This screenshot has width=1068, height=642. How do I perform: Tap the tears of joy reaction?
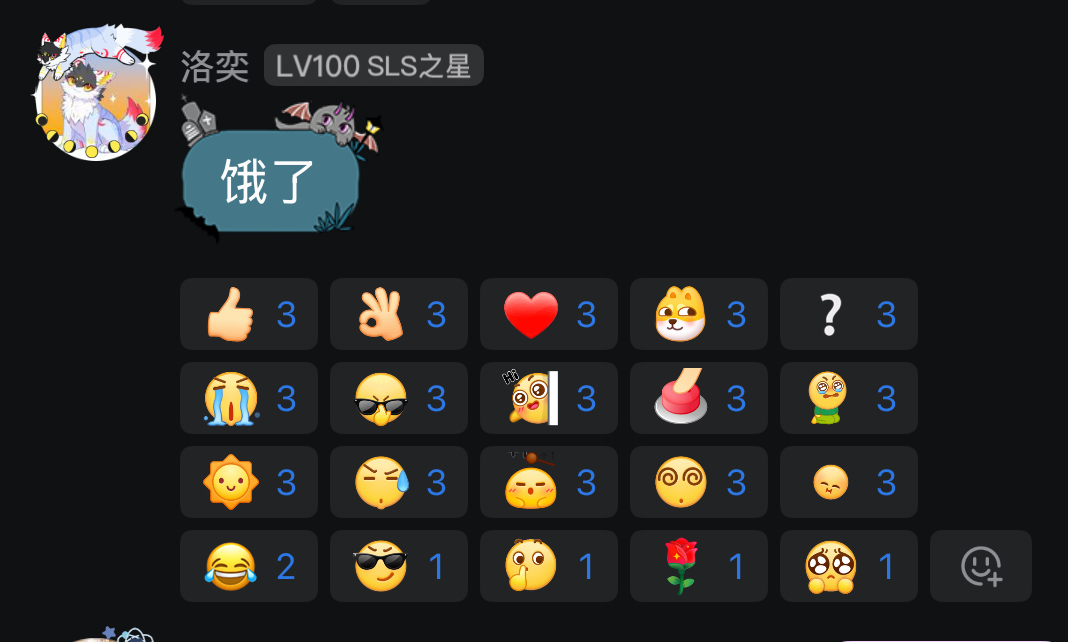pos(248,567)
